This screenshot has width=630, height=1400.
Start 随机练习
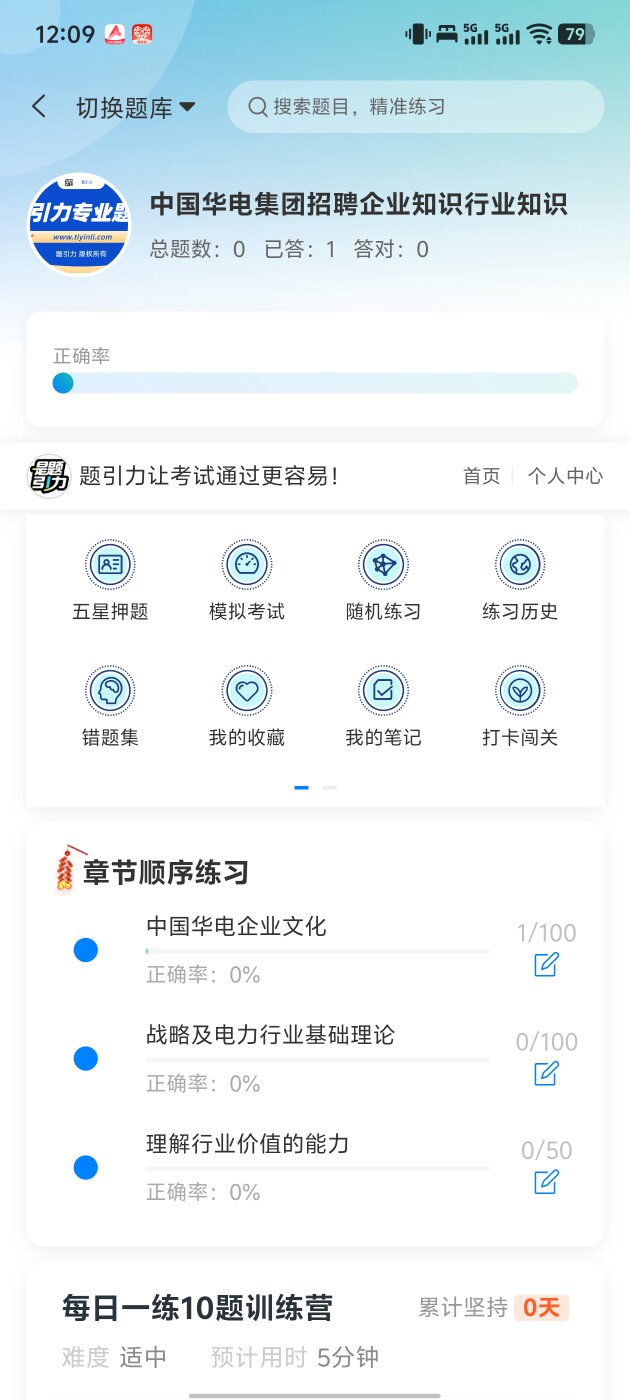pos(383,580)
